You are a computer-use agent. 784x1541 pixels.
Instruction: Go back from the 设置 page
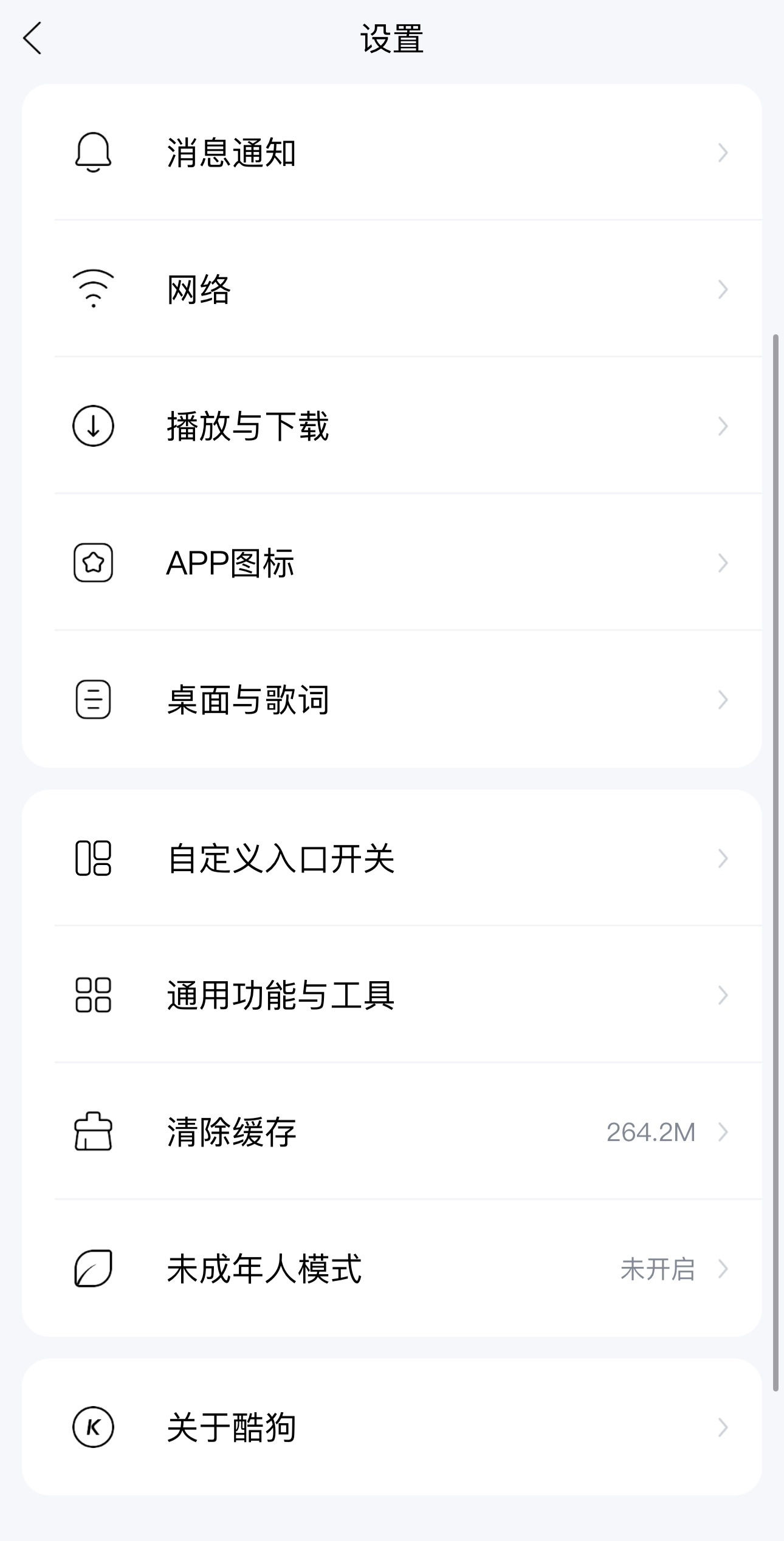[33, 38]
